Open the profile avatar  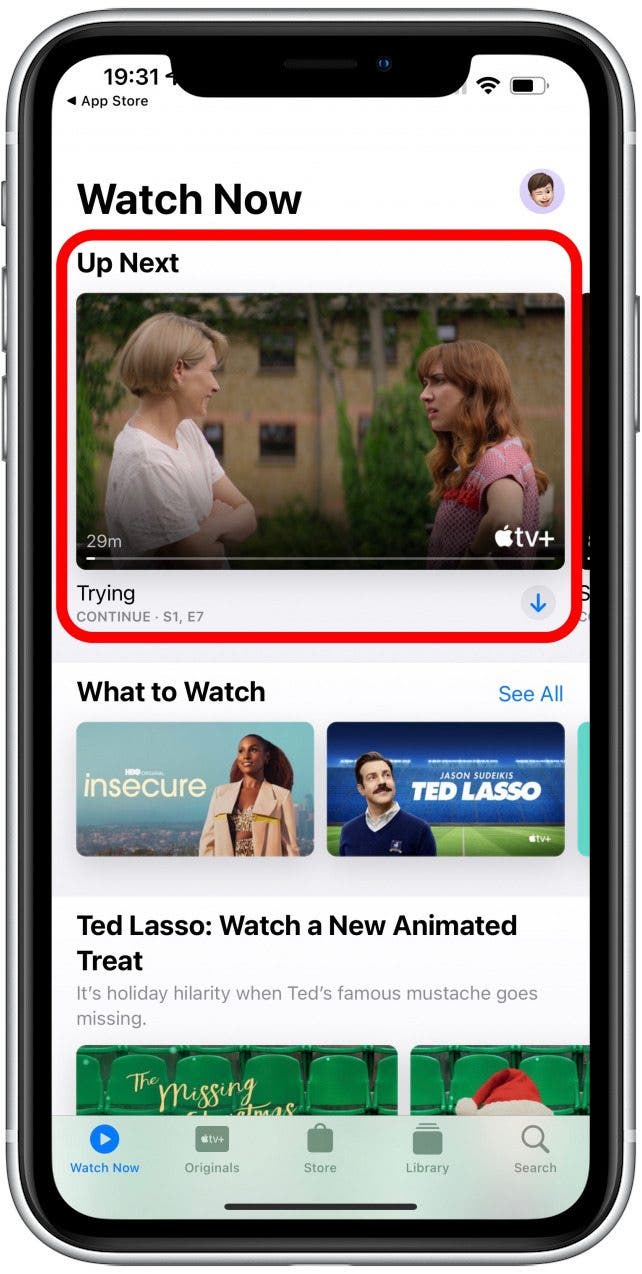pyautogui.click(x=542, y=191)
